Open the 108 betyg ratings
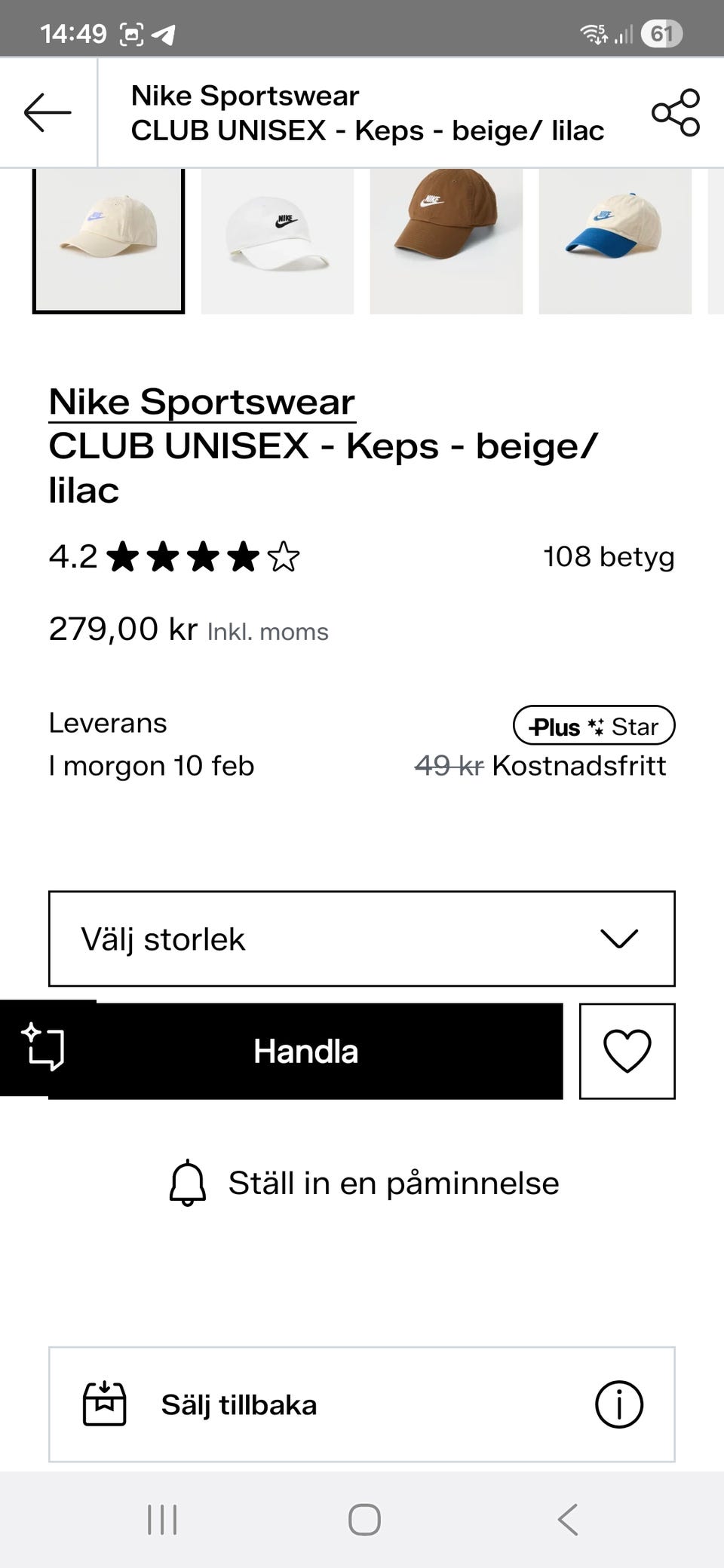 (x=608, y=557)
